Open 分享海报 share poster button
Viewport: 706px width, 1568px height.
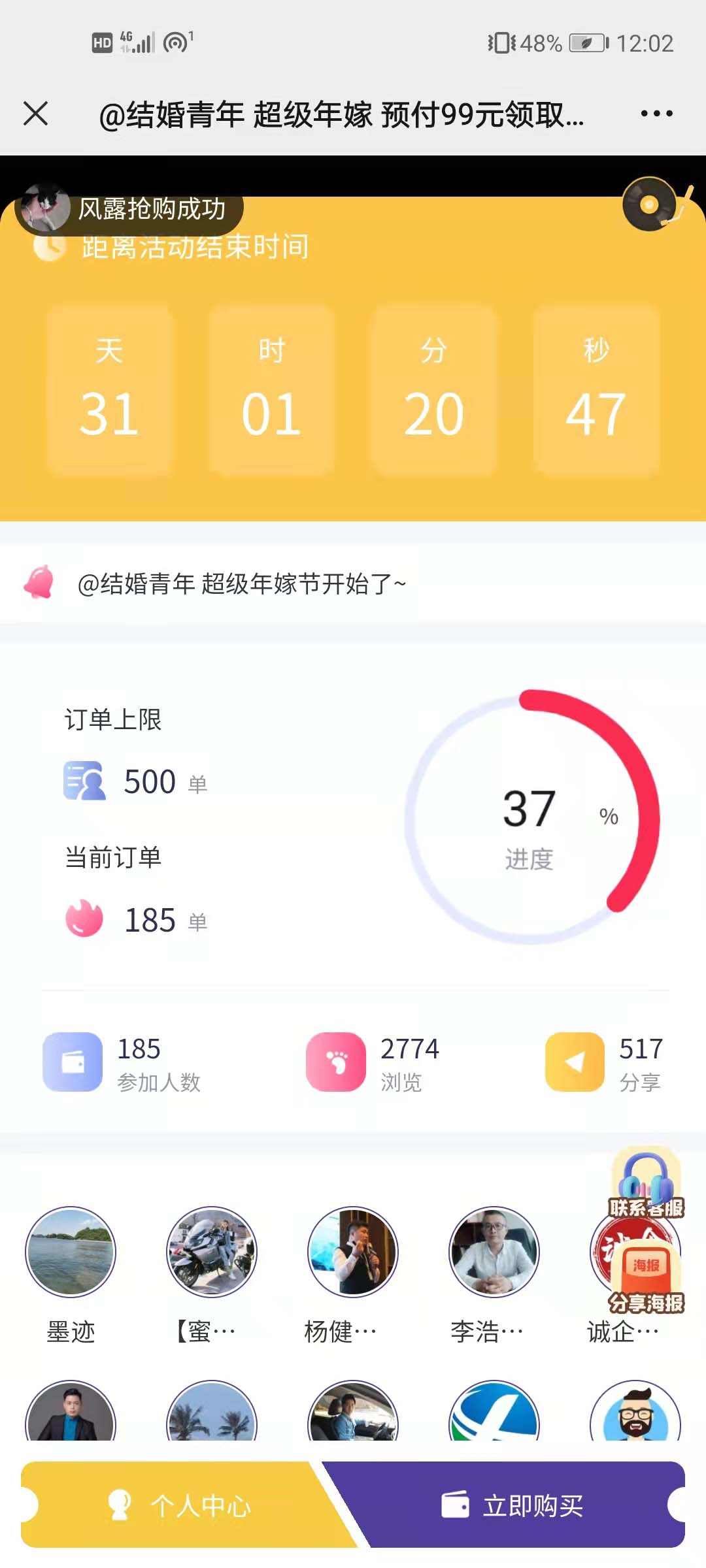point(646,1281)
